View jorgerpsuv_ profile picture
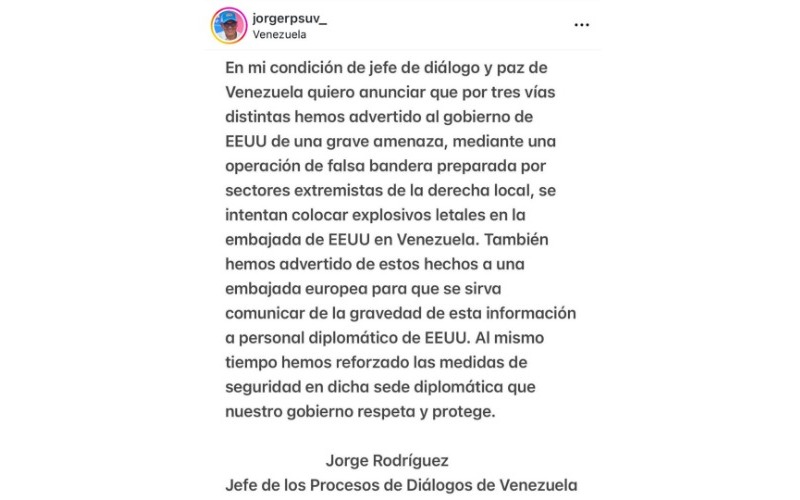Viewport: 800px width, 500px height. click(x=228, y=25)
